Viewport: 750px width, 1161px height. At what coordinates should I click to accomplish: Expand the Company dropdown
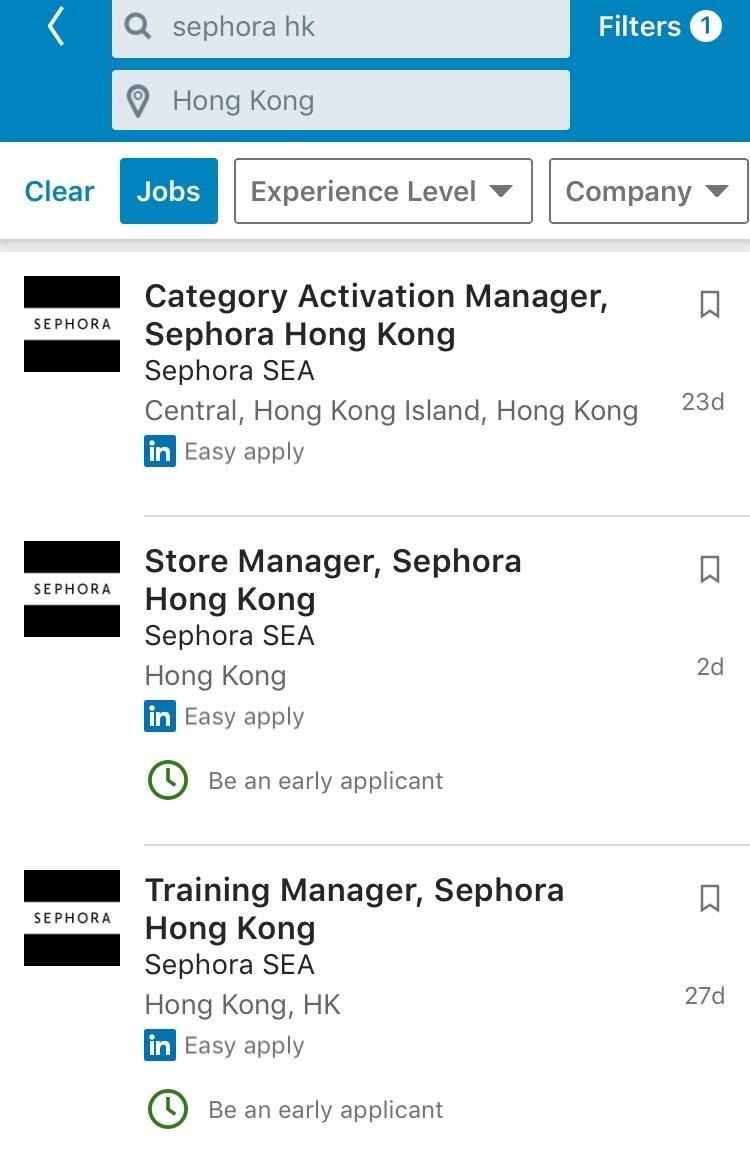click(647, 191)
